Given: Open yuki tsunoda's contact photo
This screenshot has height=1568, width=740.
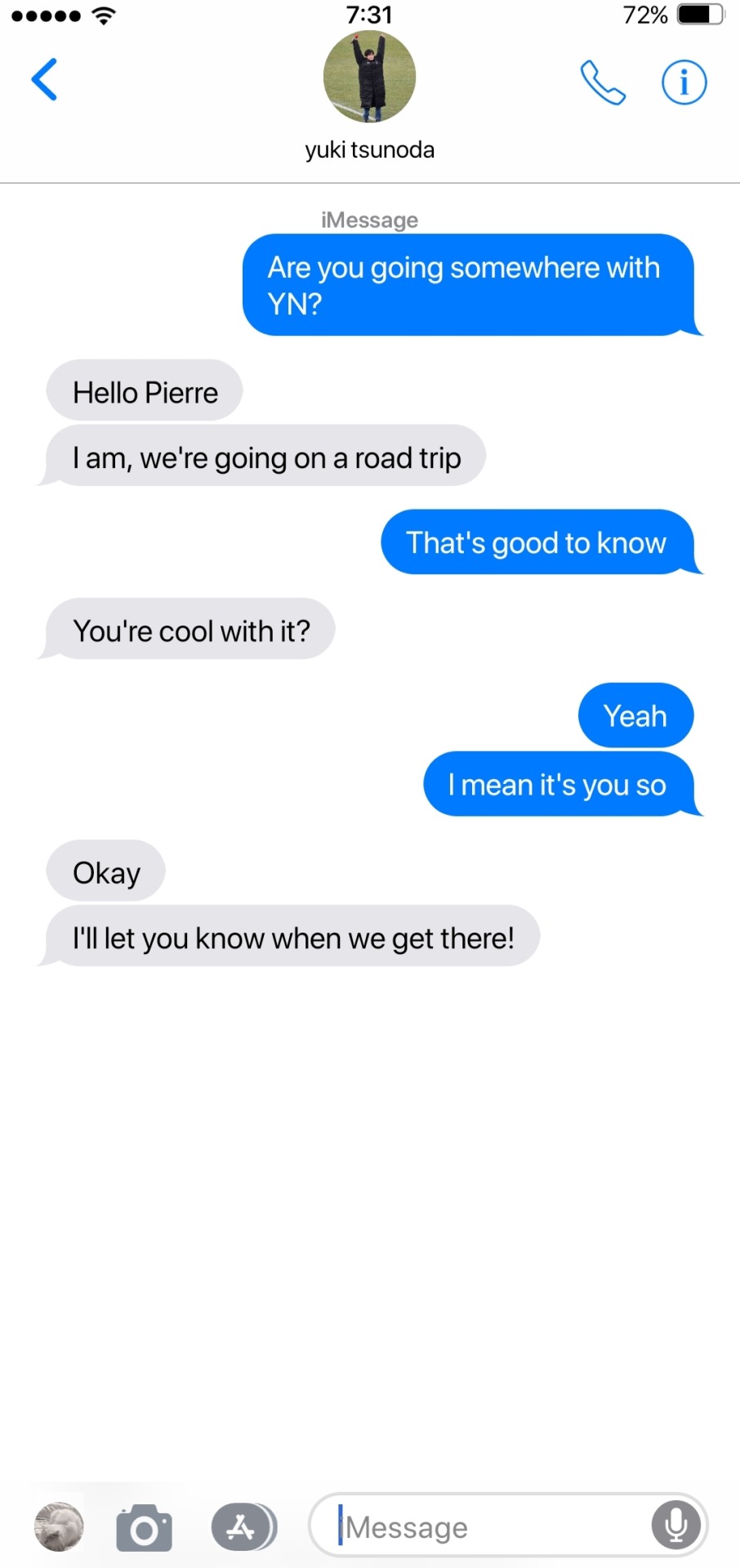Looking at the screenshot, I should tap(369, 77).
